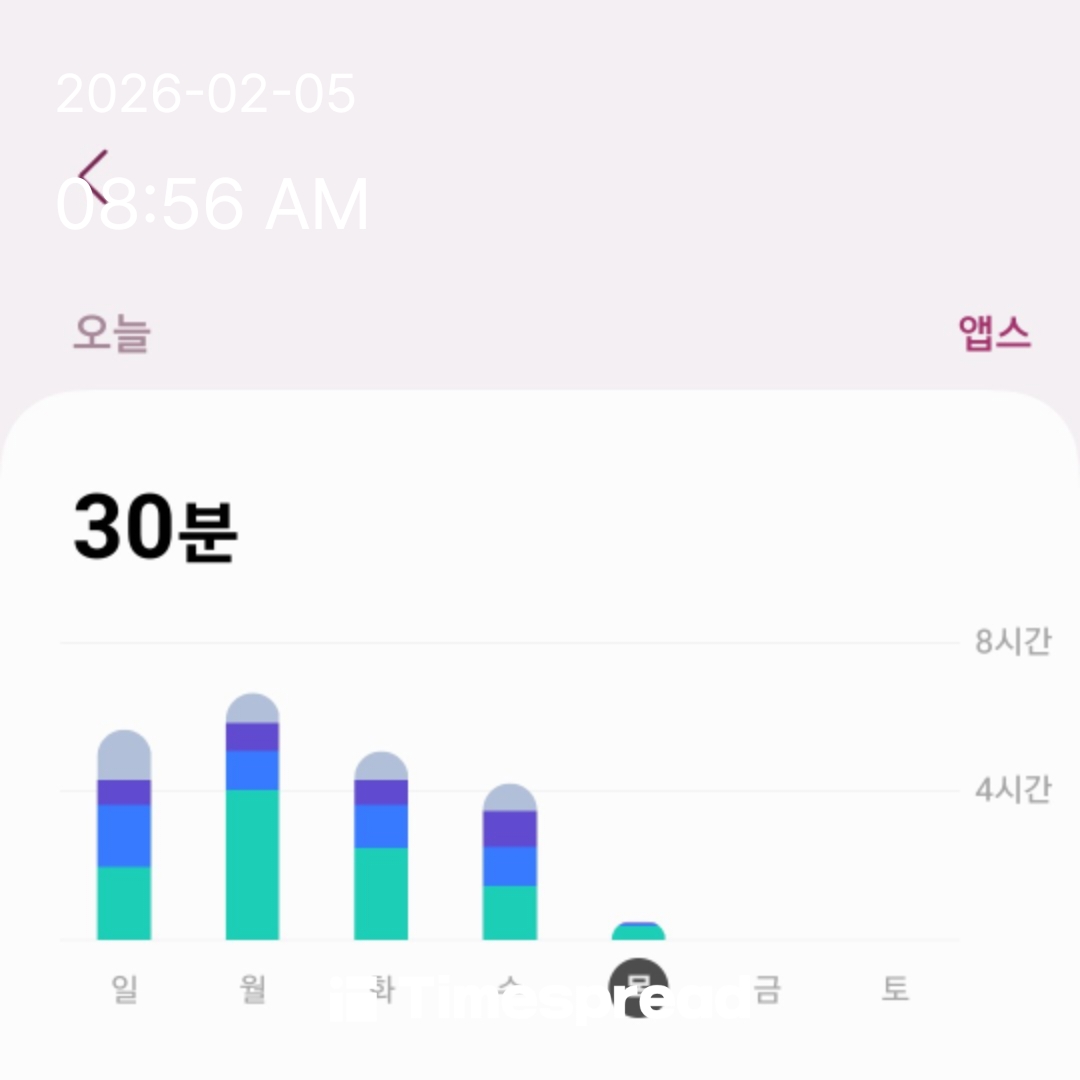
Task: Choose the 수 bar in the chart
Action: point(510,863)
